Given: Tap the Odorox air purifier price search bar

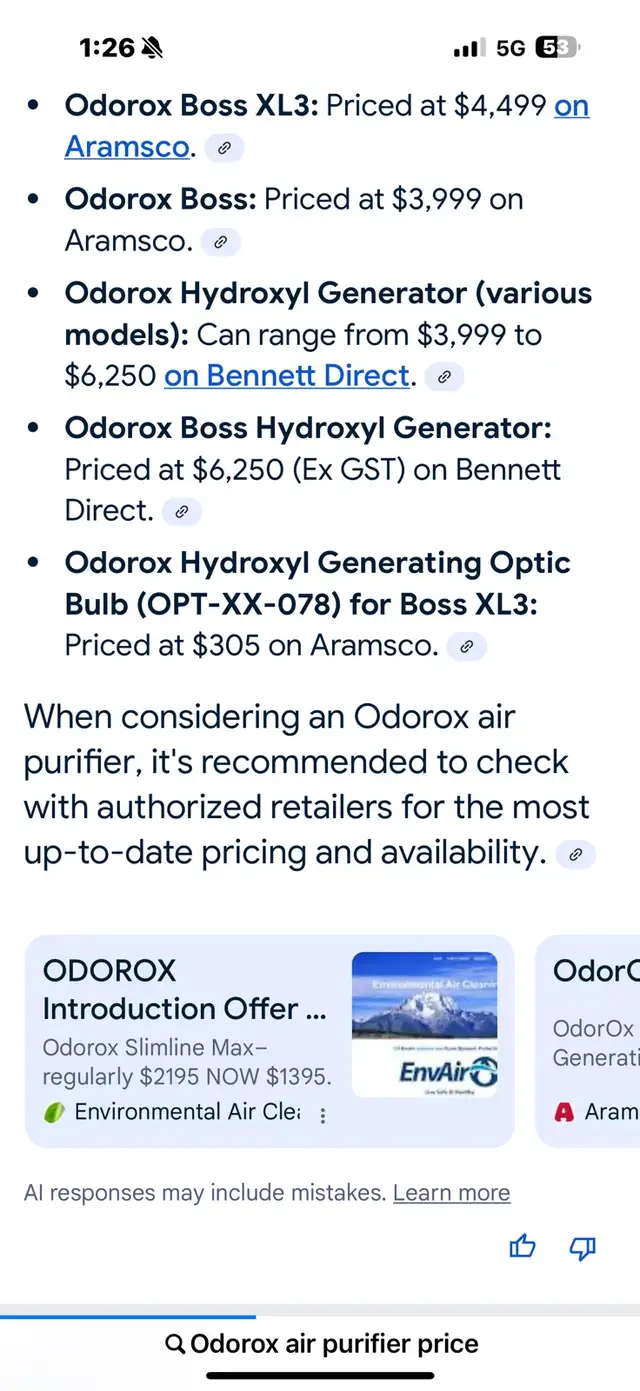Looking at the screenshot, I should click(x=320, y=1344).
